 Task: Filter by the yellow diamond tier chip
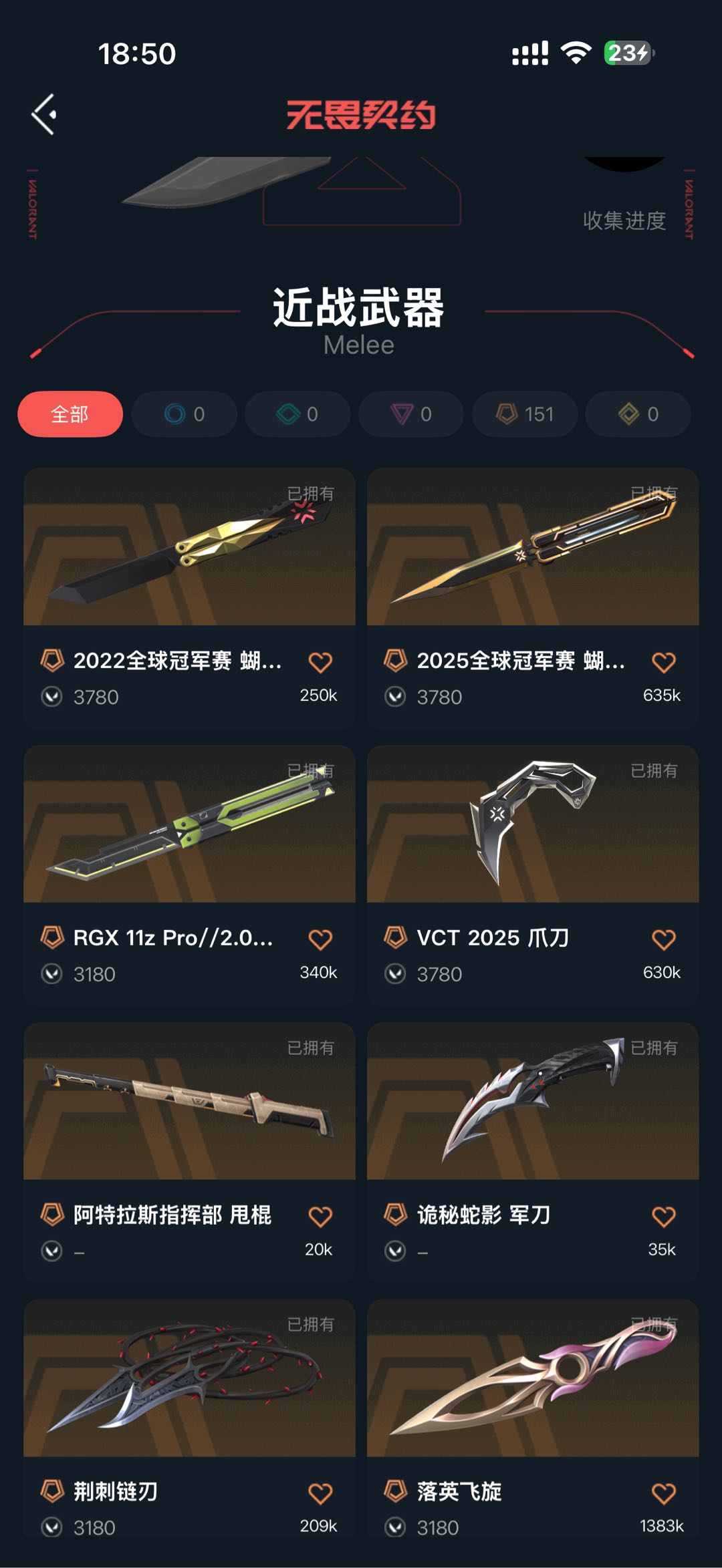point(638,414)
